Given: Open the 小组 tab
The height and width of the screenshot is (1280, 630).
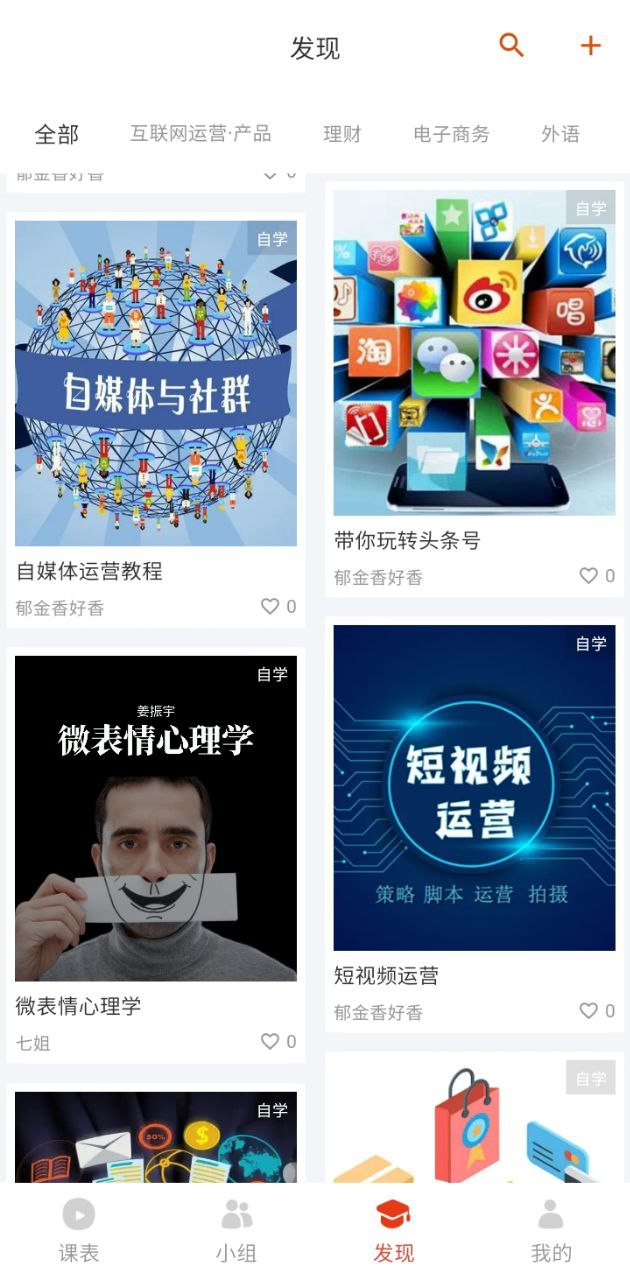Looking at the screenshot, I should click(x=236, y=1230).
